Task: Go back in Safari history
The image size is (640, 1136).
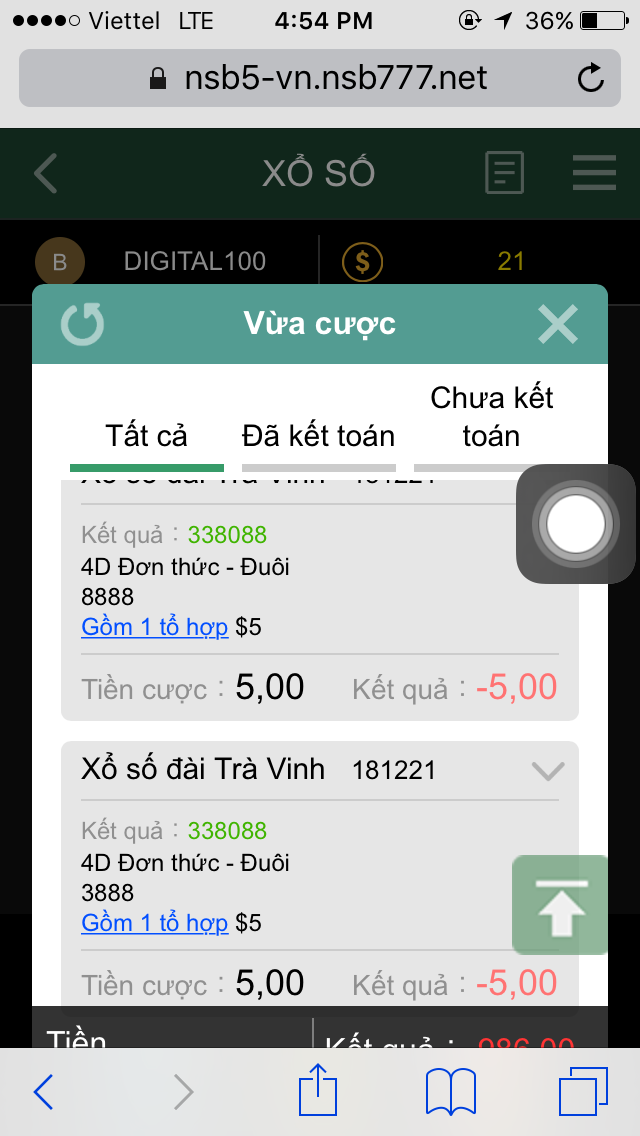Action: point(44,1092)
